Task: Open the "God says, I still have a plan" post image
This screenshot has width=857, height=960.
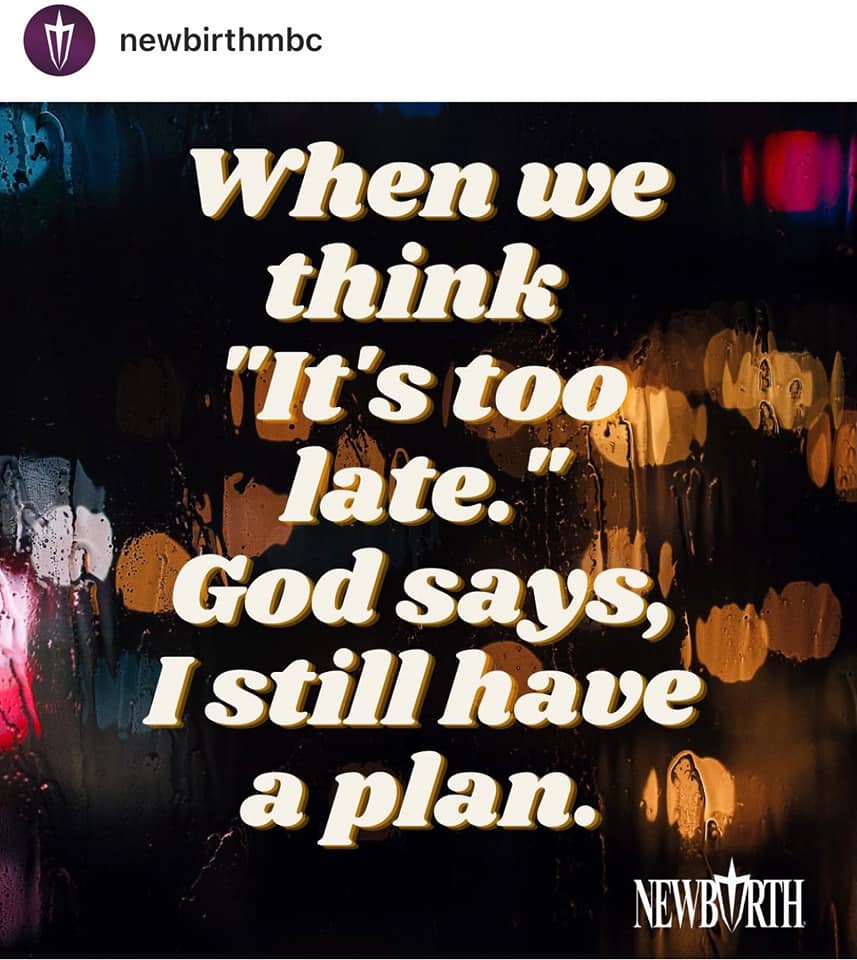Action: click(x=428, y=530)
